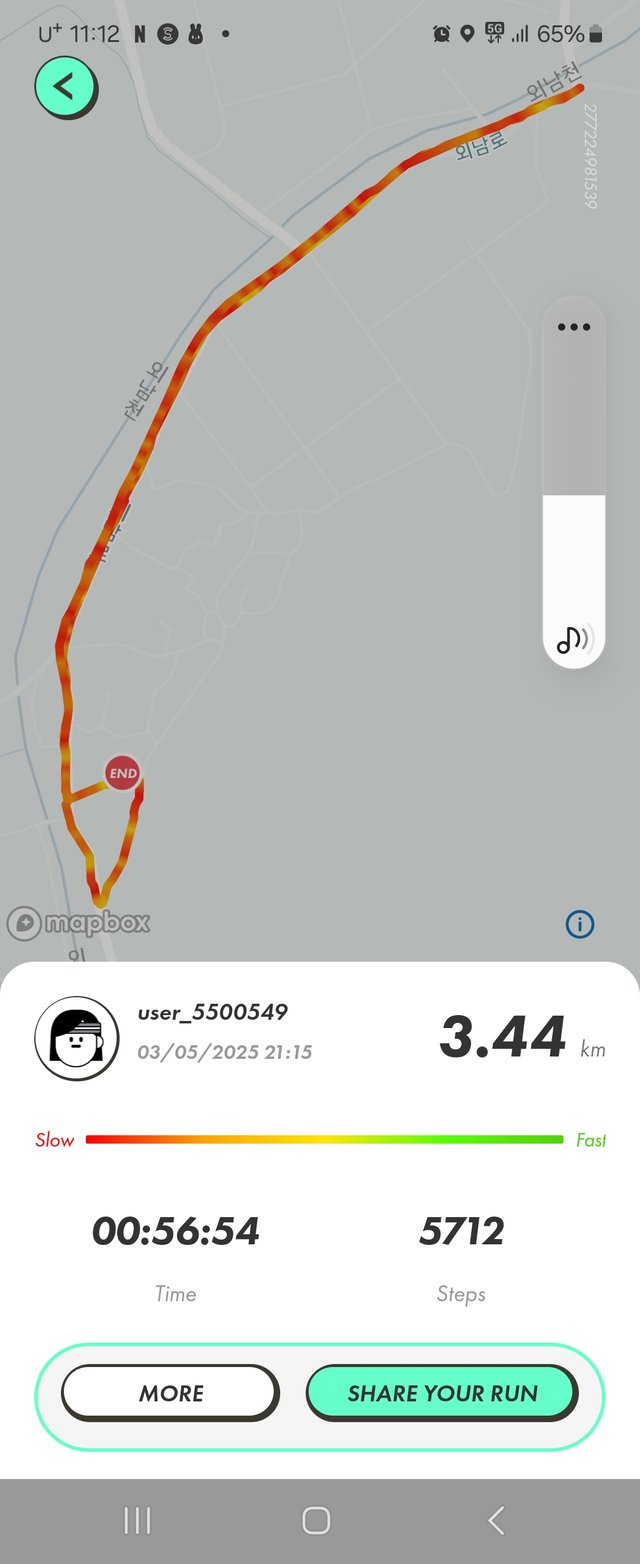This screenshot has height=1564, width=640.
Task: Tap SHARE YOUR RUN
Action: [442, 1393]
